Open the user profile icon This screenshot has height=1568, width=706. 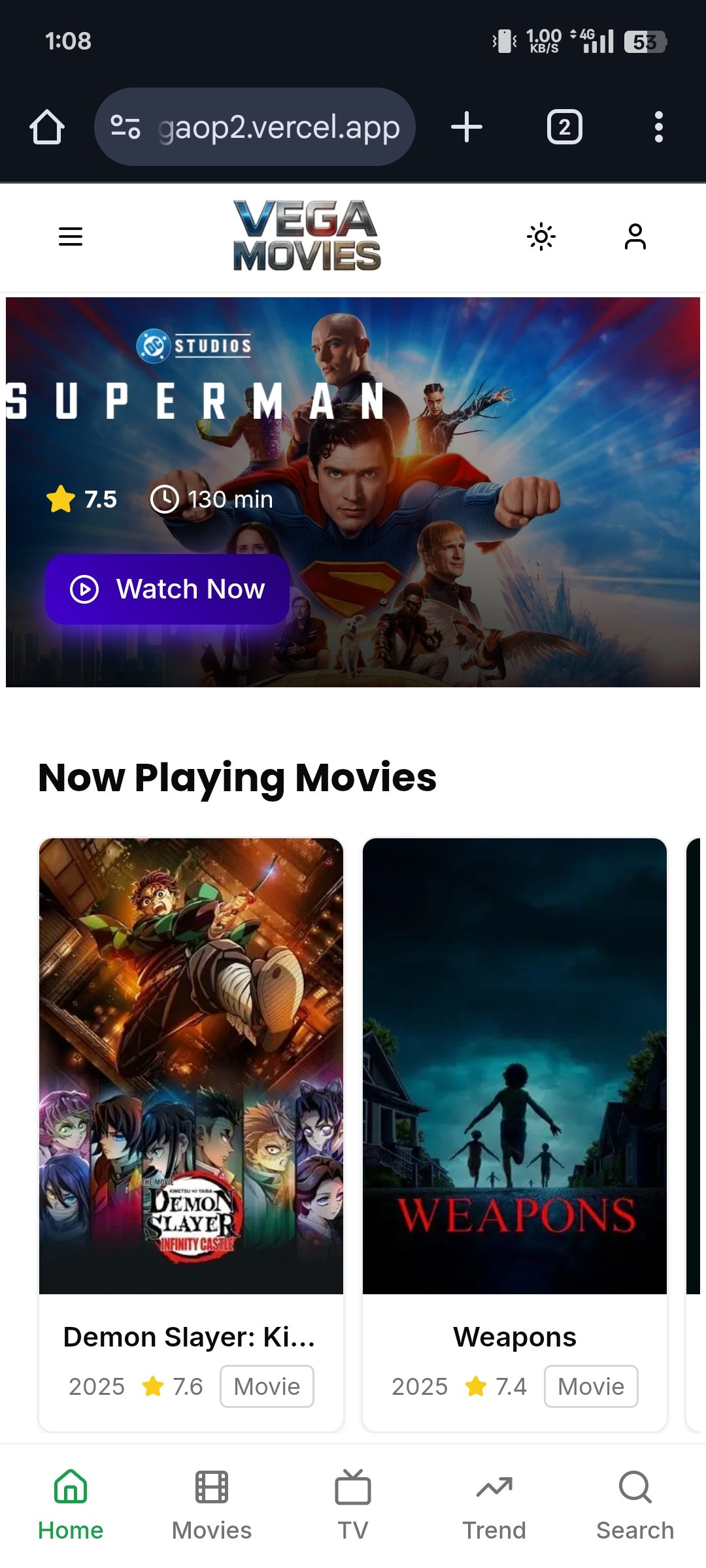(x=635, y=236)
